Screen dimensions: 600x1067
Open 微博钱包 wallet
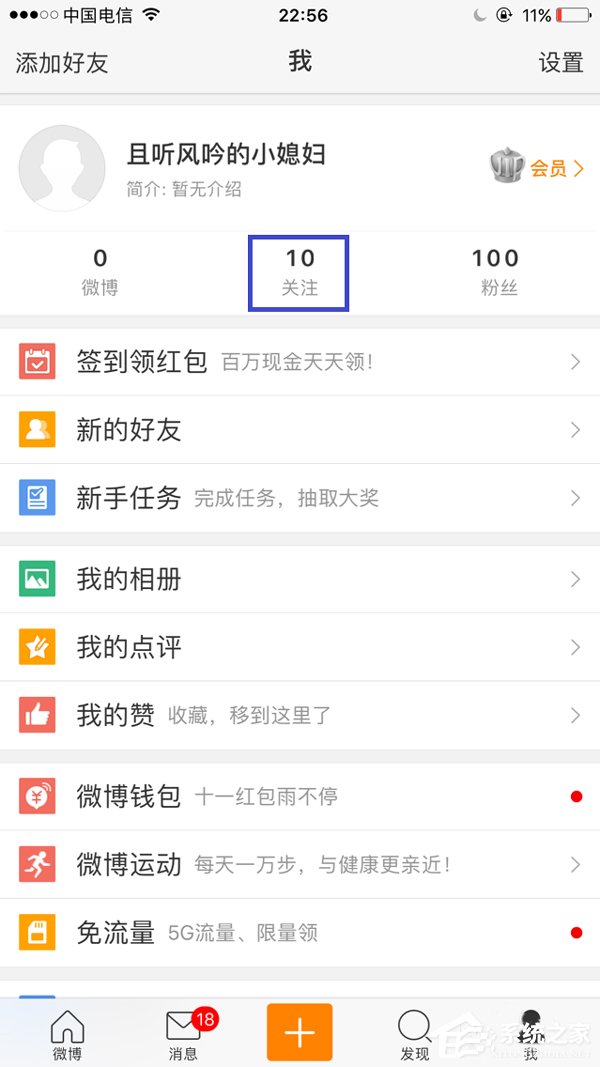point(300,796)
